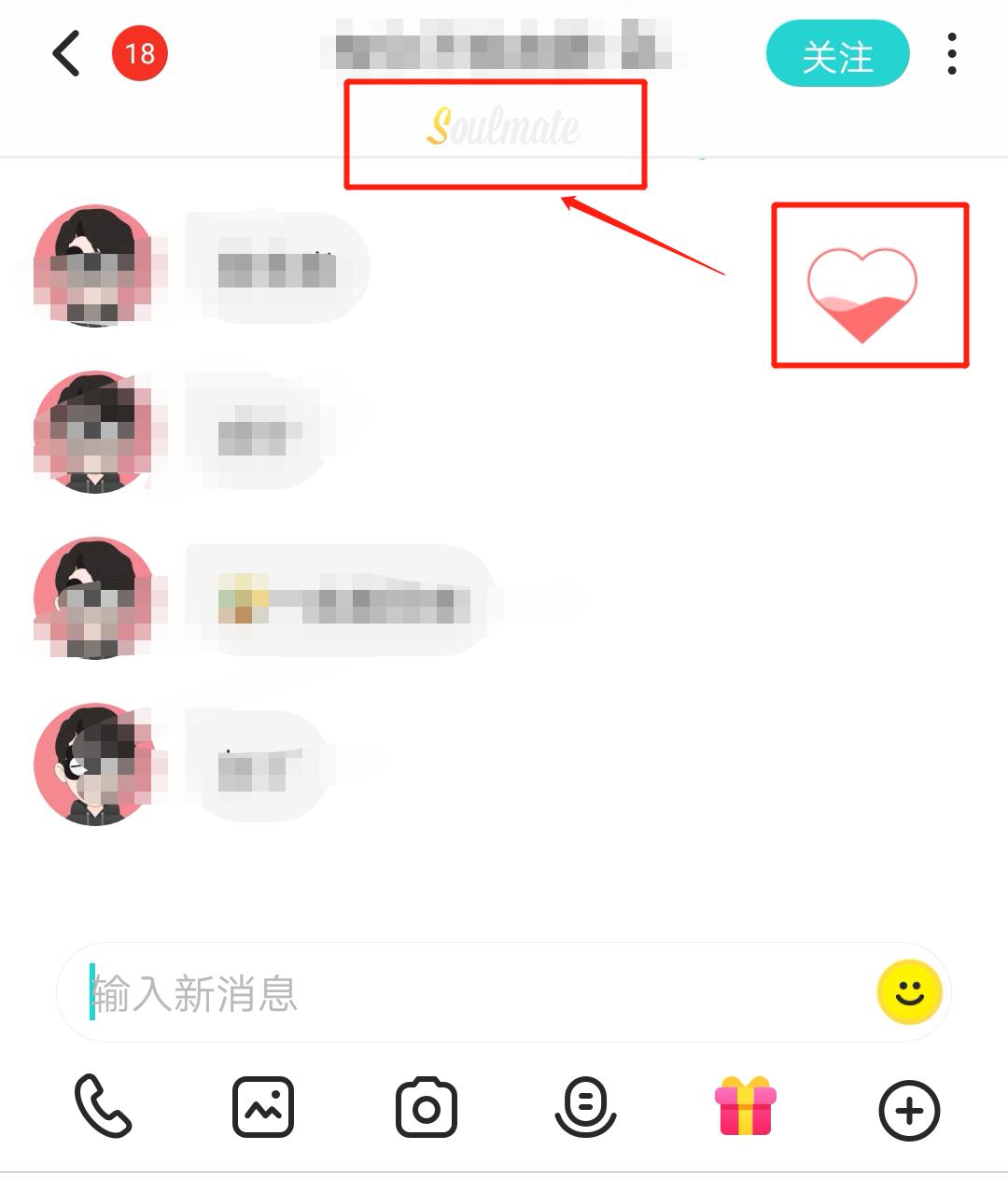
Task: Open the camera to take a photo
Action: [x=425, y=1109]
